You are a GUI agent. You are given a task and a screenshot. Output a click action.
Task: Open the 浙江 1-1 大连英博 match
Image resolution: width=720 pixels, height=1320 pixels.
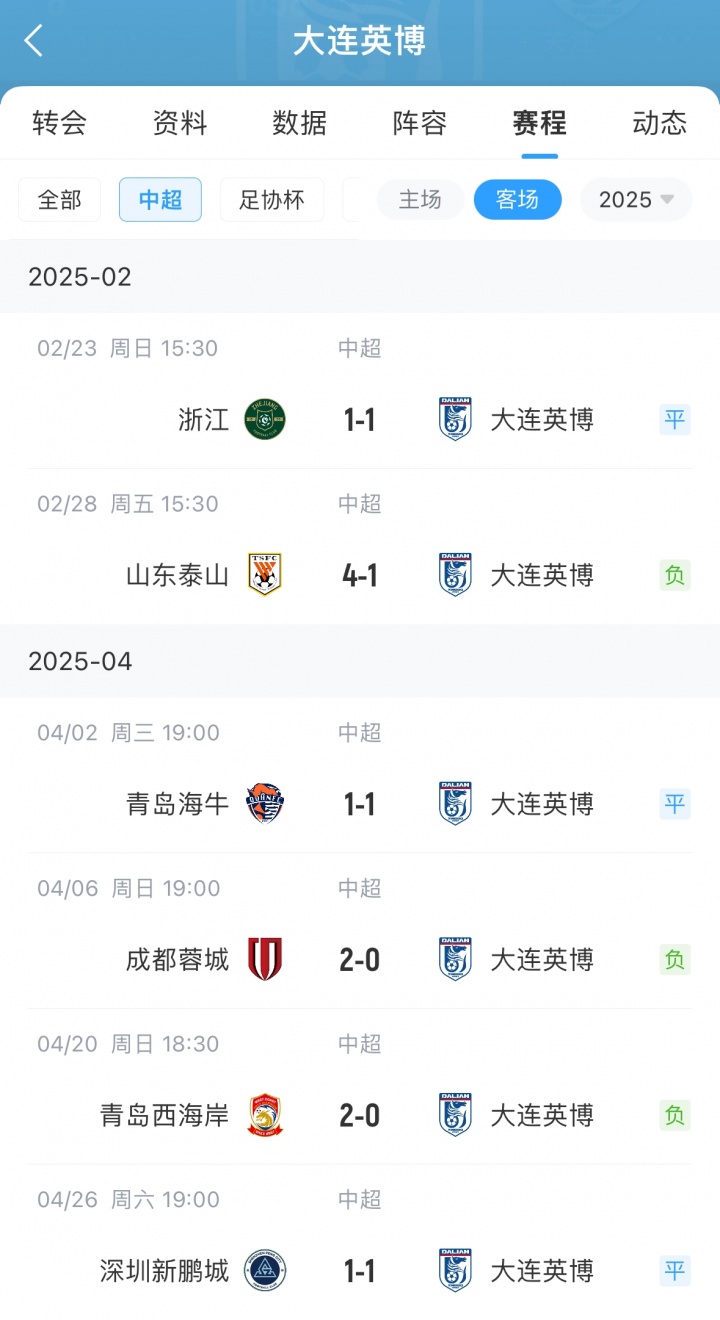[x=360, y=419]
